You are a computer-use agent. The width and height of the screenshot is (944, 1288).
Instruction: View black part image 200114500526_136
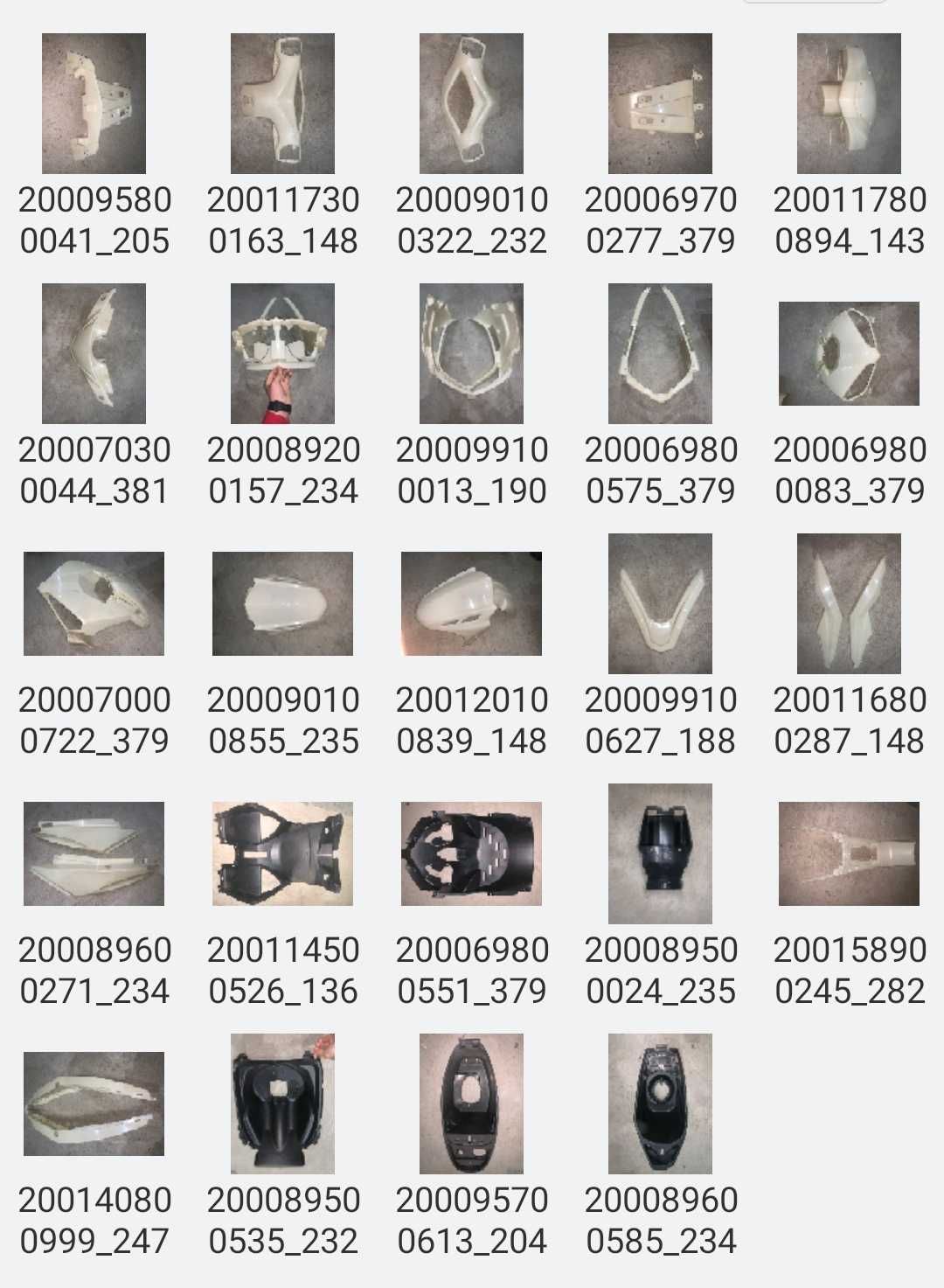click(282, 854)
